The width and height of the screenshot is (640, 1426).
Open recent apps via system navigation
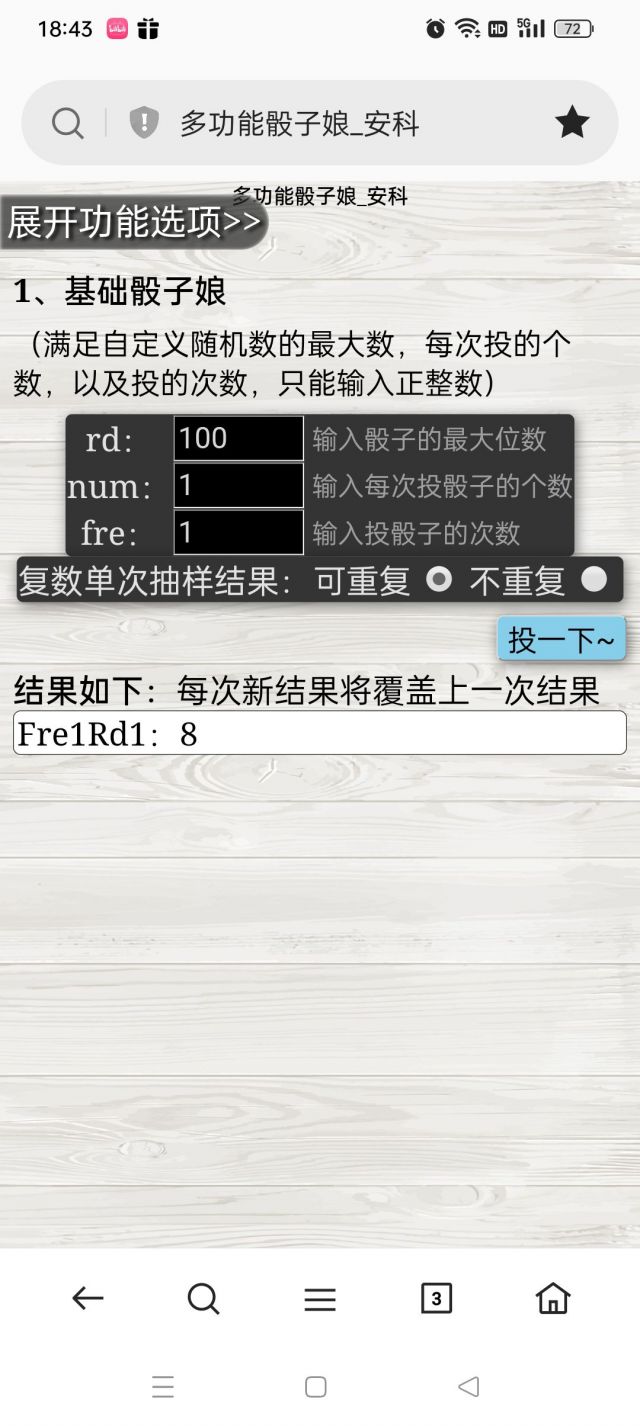[x=163, y=1387]
